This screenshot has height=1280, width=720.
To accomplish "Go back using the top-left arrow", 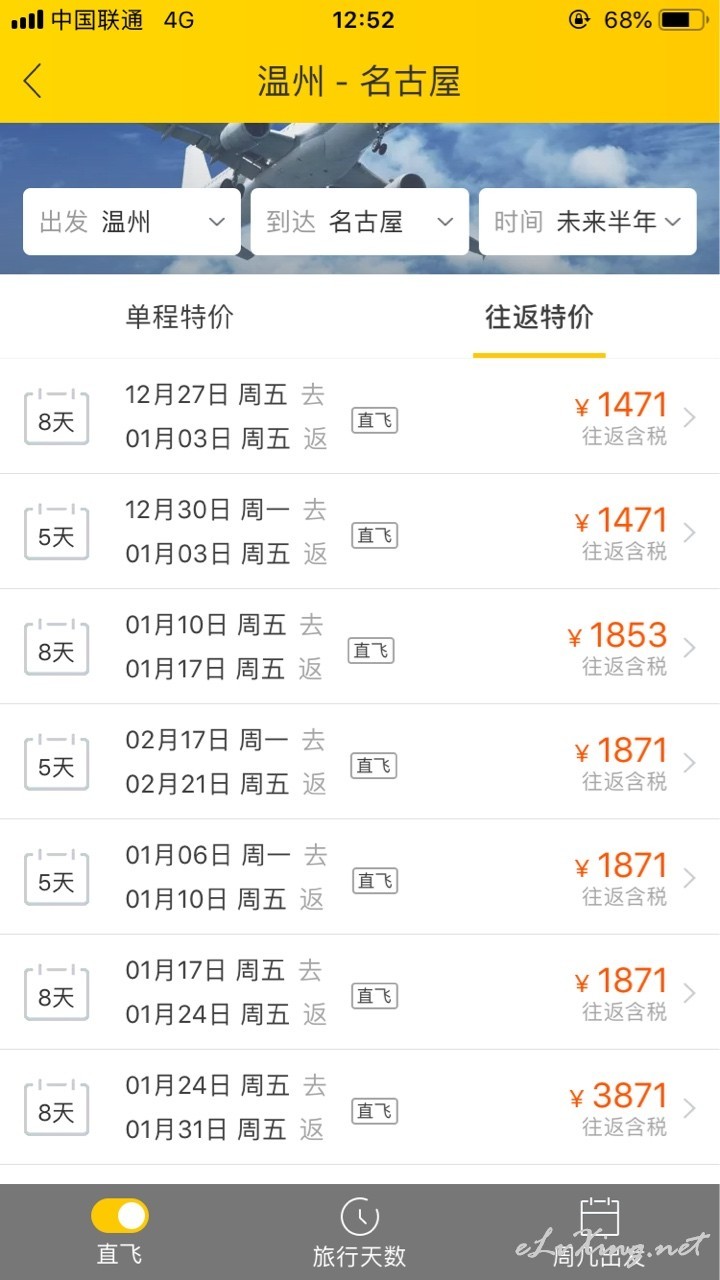I will [33, 81].
